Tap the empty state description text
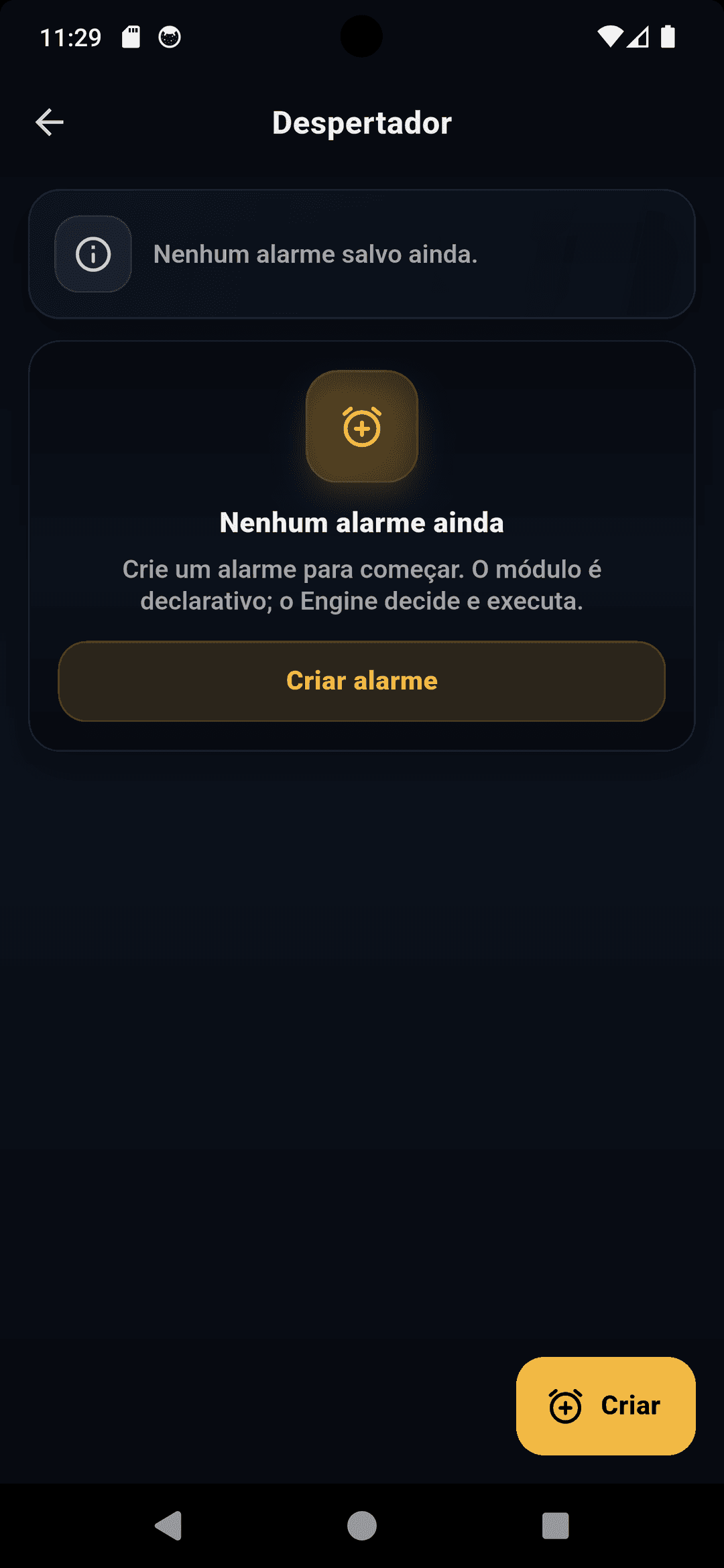This screenshot has height=1568, width=724. click(361, 584)
